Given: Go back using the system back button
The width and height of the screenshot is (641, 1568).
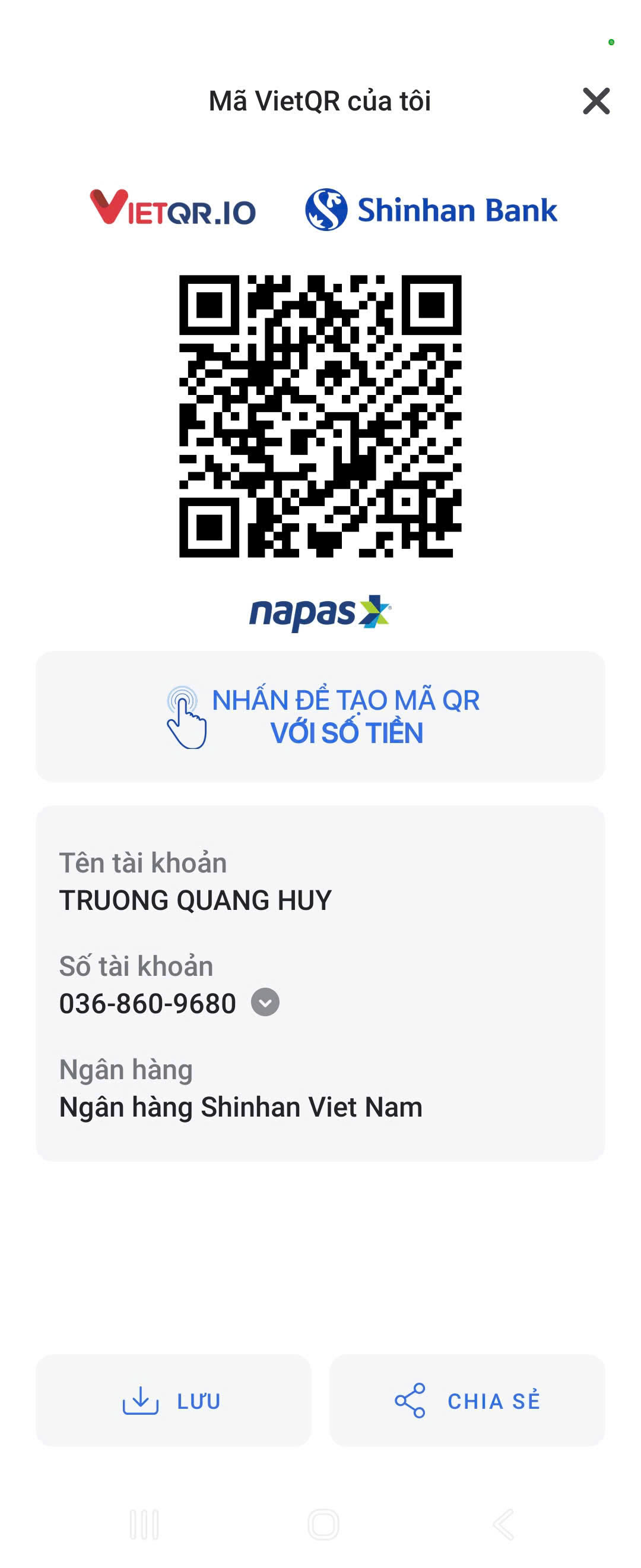Looking at the screenshot, I should 503,1525.
